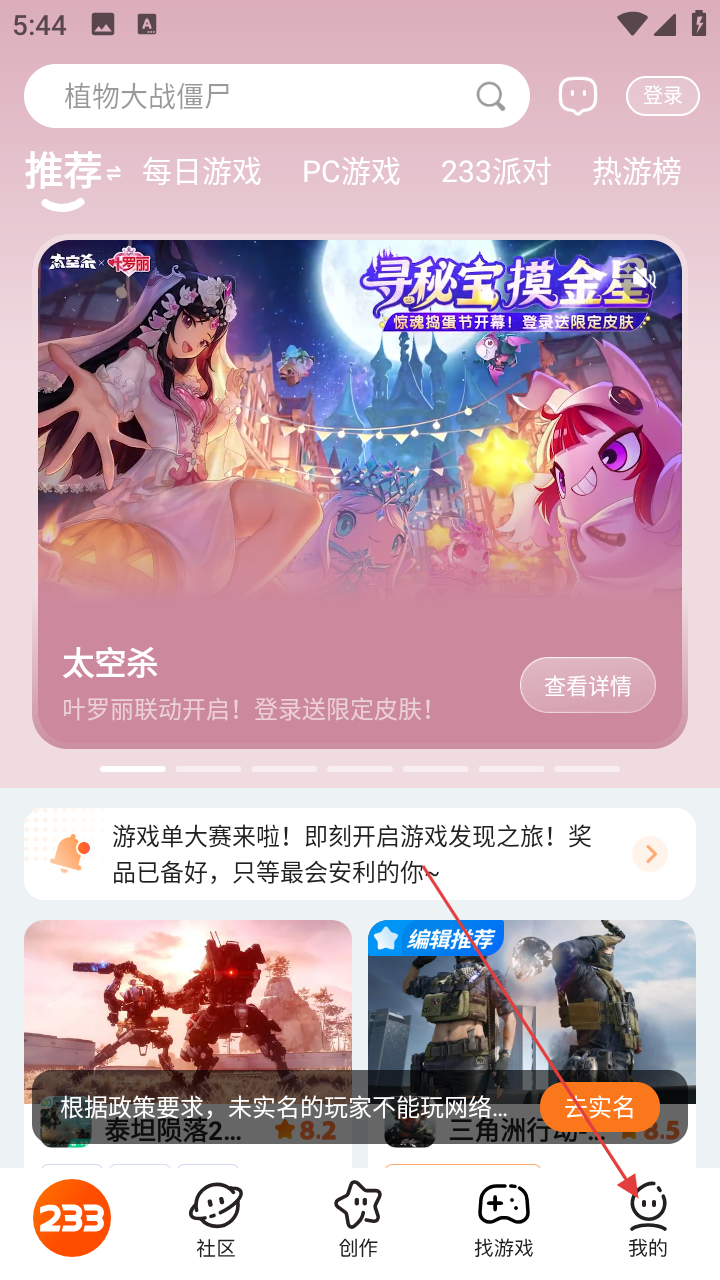Go to the 233 home tab
Screen dimensions: 720x1280
(72, 1218)
